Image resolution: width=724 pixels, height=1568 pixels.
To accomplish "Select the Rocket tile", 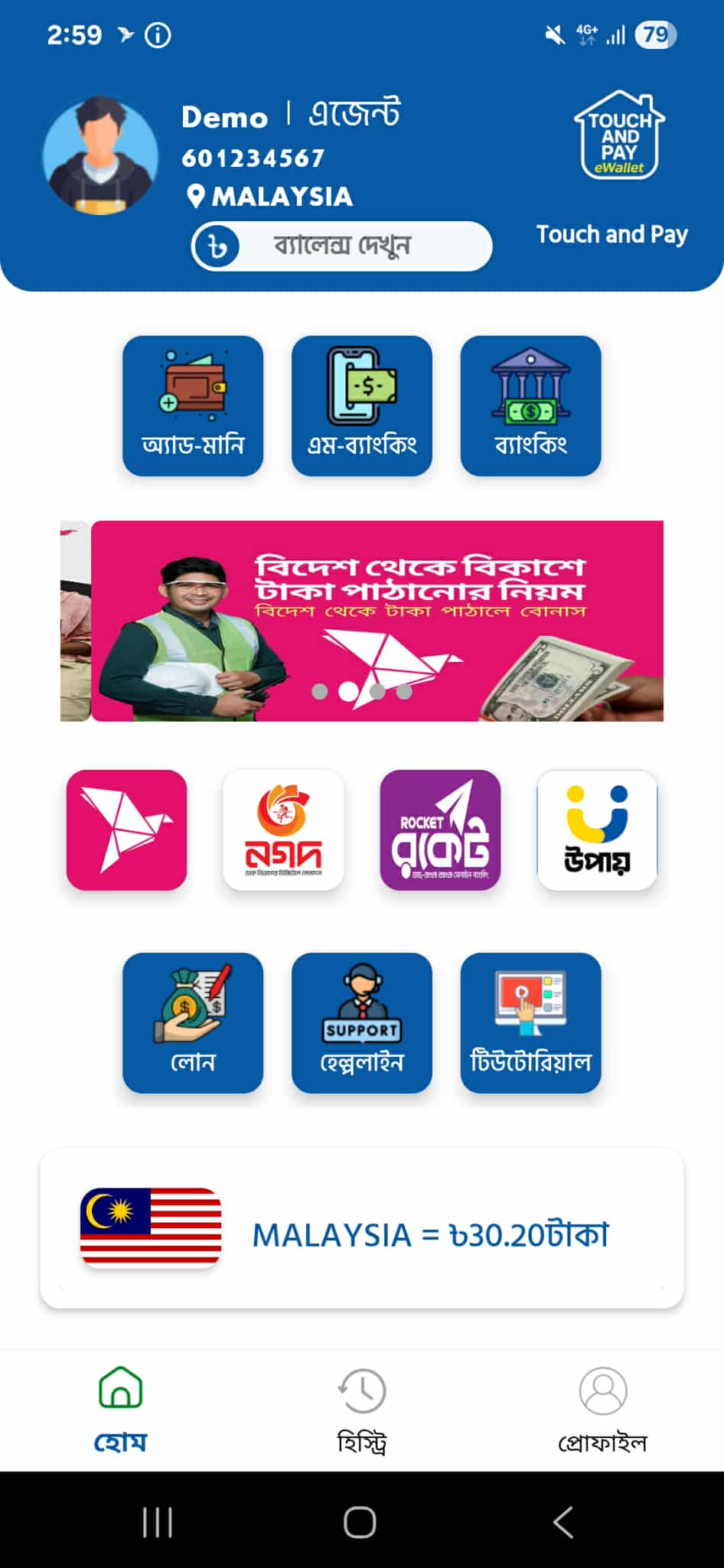I will coord(440,830).
